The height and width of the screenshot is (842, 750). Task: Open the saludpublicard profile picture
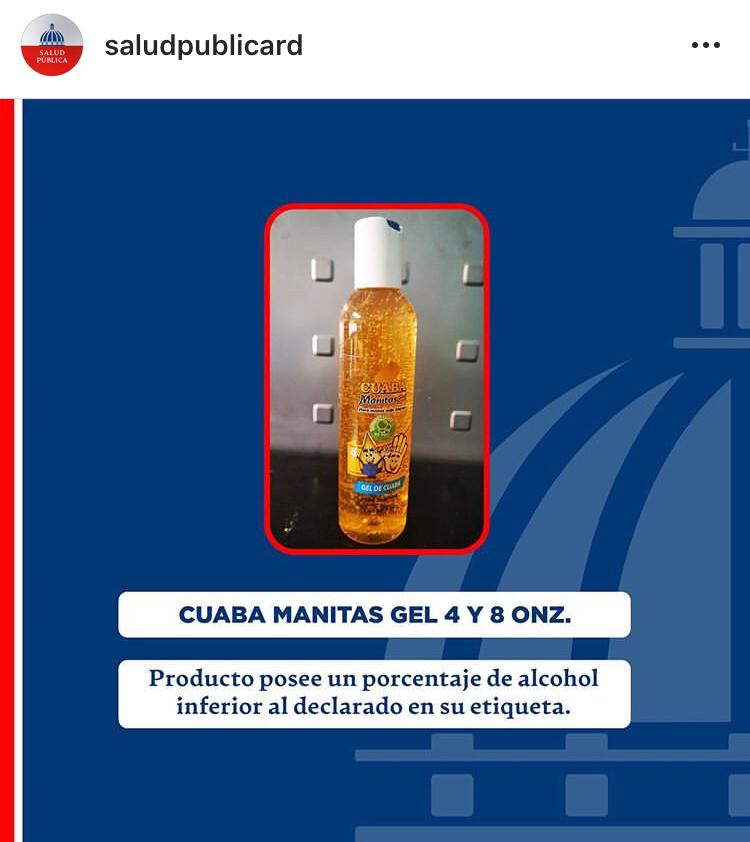point(52,45)
